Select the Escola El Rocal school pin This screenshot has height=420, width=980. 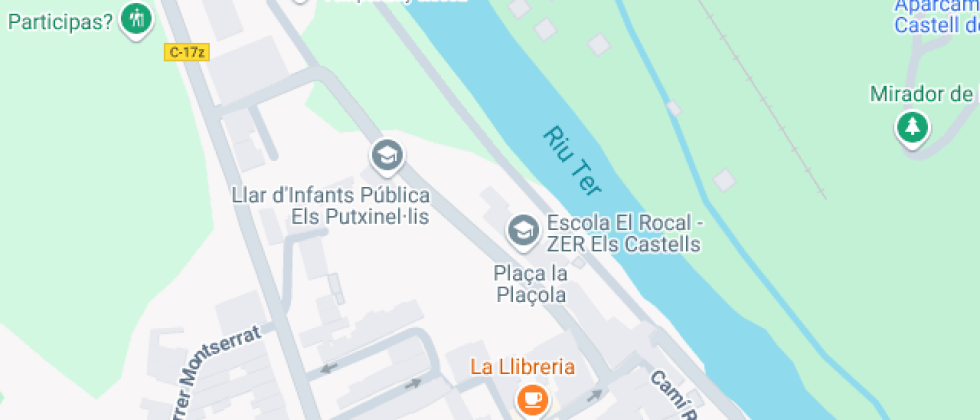(x=522, y=232)
